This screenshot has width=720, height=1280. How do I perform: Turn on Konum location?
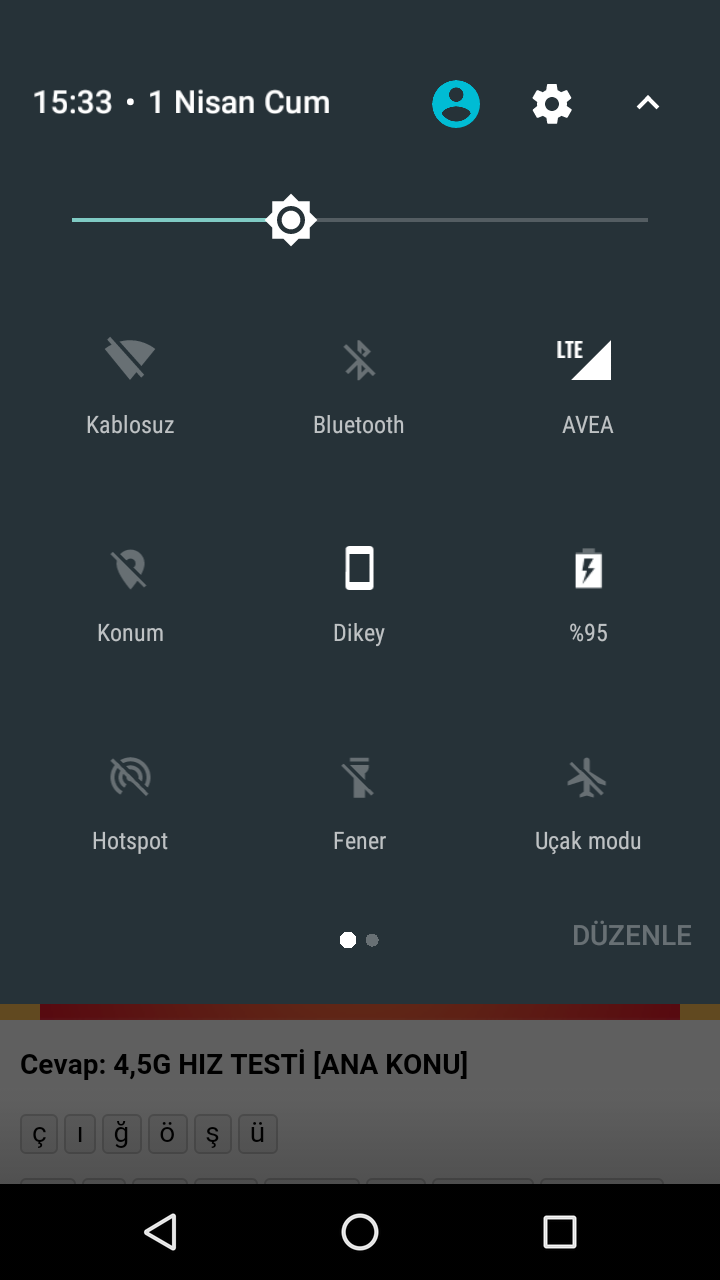tap(130, 594)
